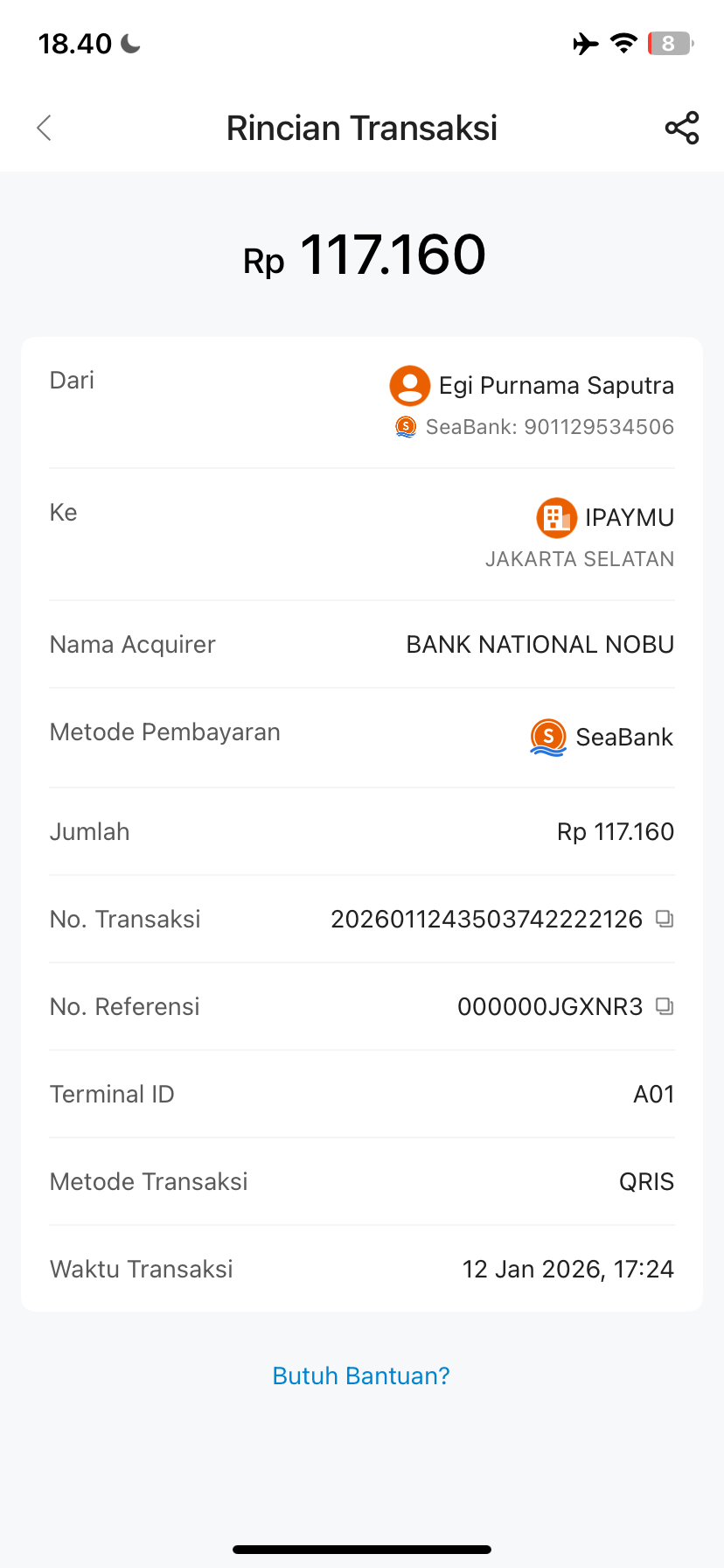This screenshot has width=724, height=1568.
Task: Open the Butuh Bantuan? help link
Action: 361,1375
